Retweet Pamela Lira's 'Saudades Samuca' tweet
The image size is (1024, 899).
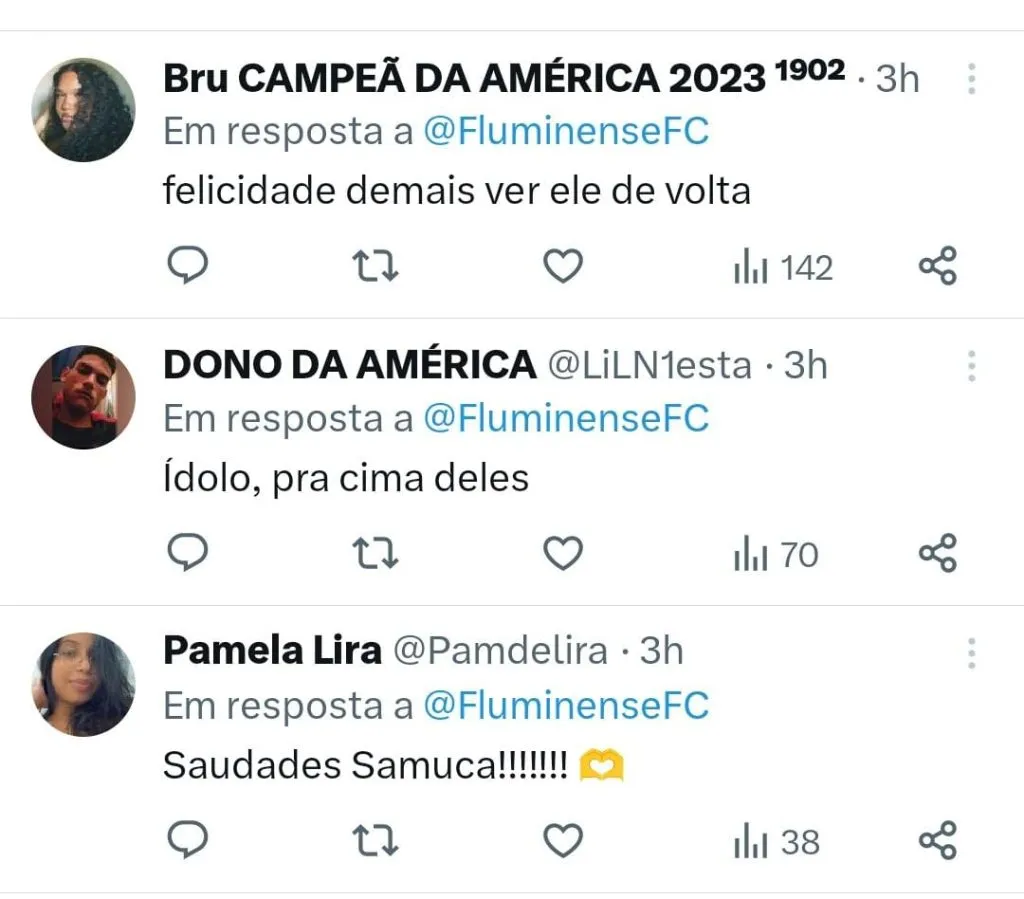click(x=377, y=841)
